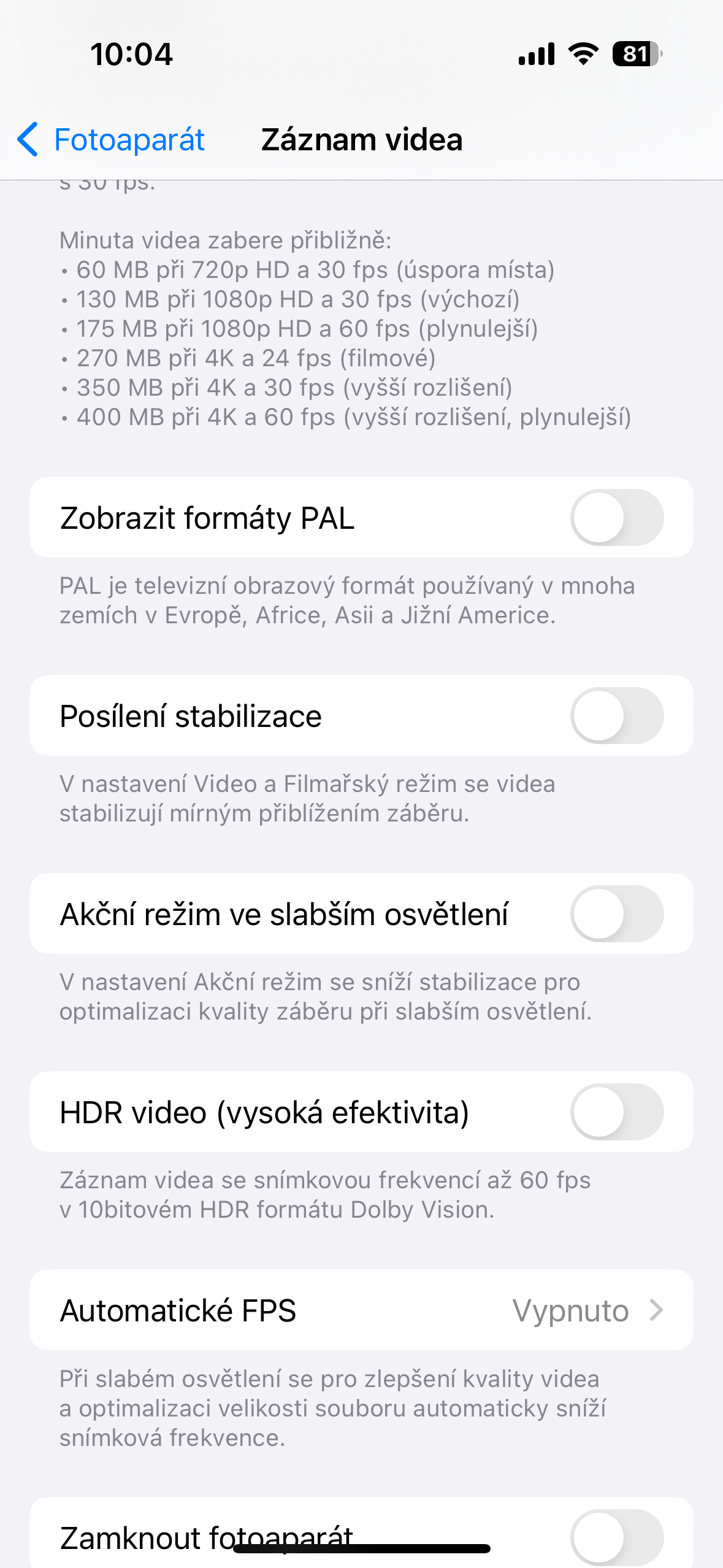Switch on Zamknout fotoaparát

click(616, 1537)
